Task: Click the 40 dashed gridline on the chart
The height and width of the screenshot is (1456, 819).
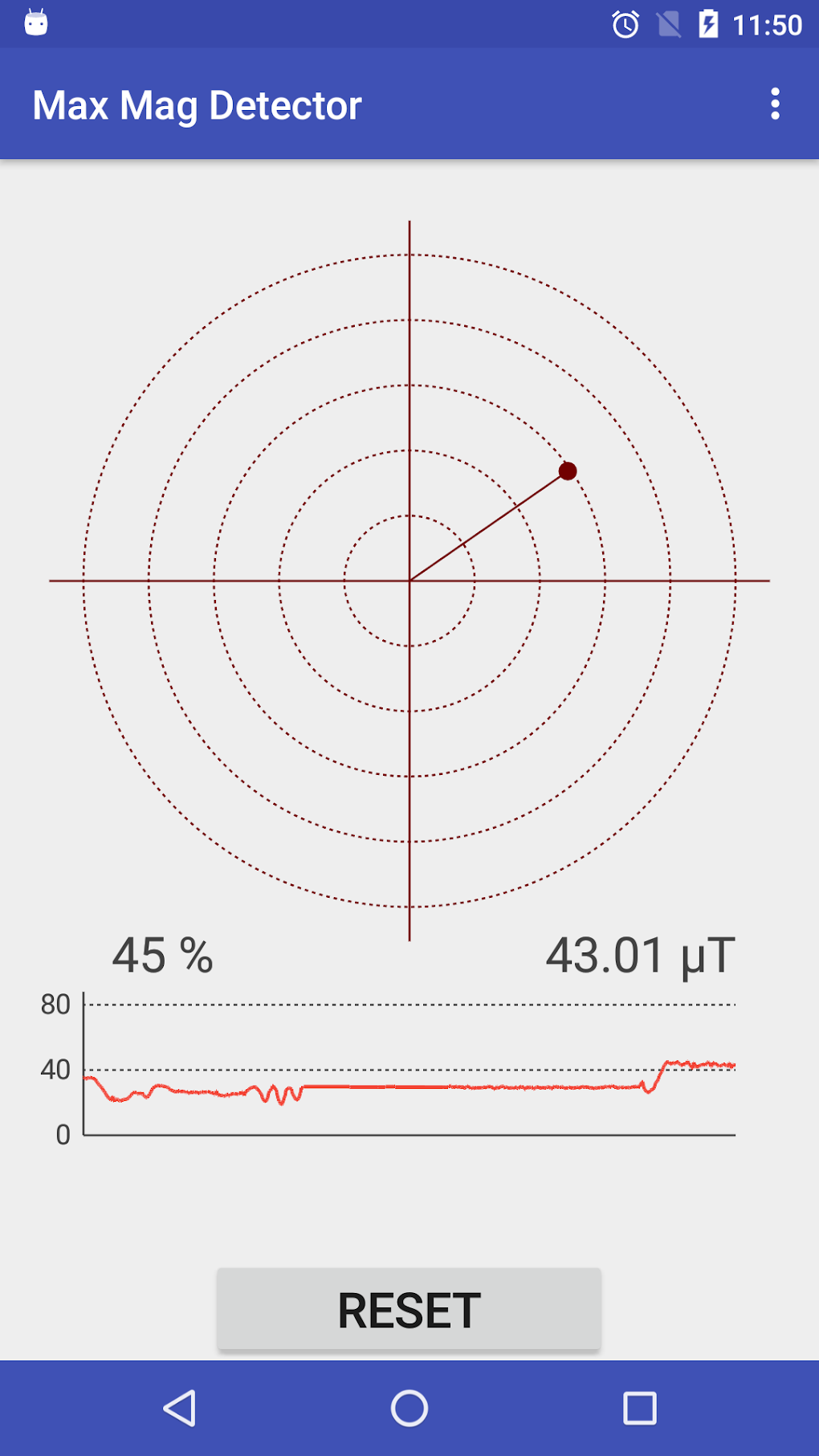Action: pyautogui.click(x=401, y=1070)
